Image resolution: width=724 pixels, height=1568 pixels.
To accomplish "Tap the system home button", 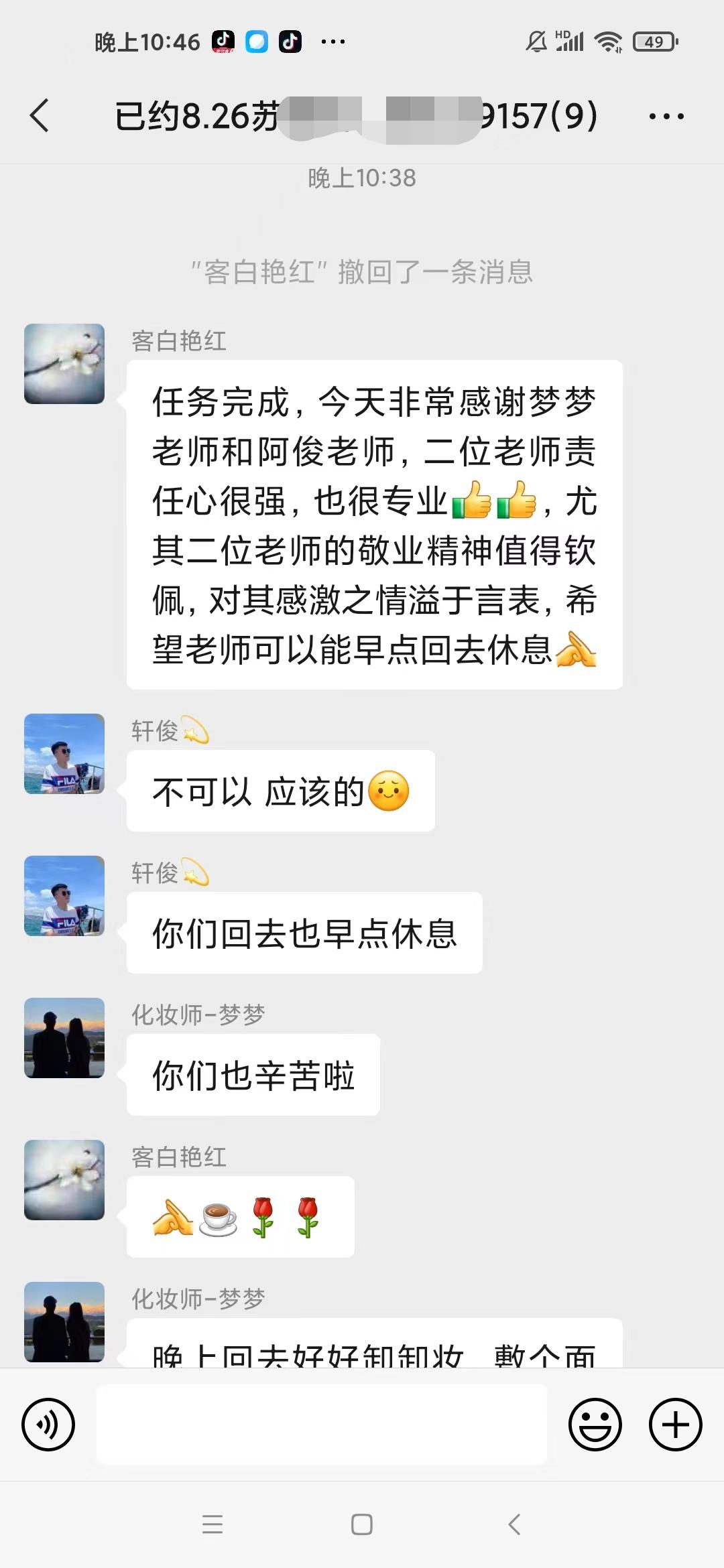I will click(x=362, y=1524).
